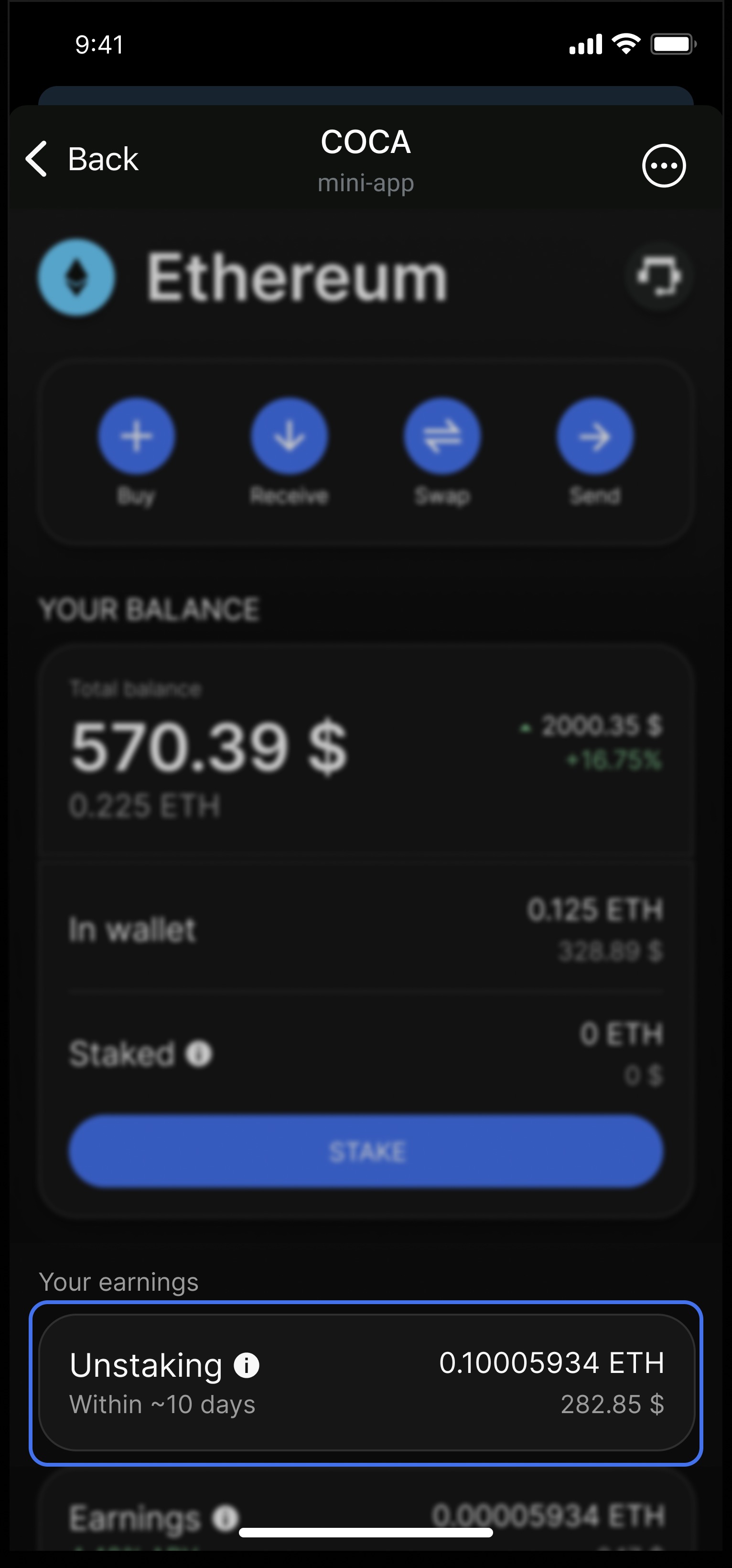Image resolution: width=732 pixels, height=1568 pixels.
Task: Open the Receive option
Action: (290, 436)
